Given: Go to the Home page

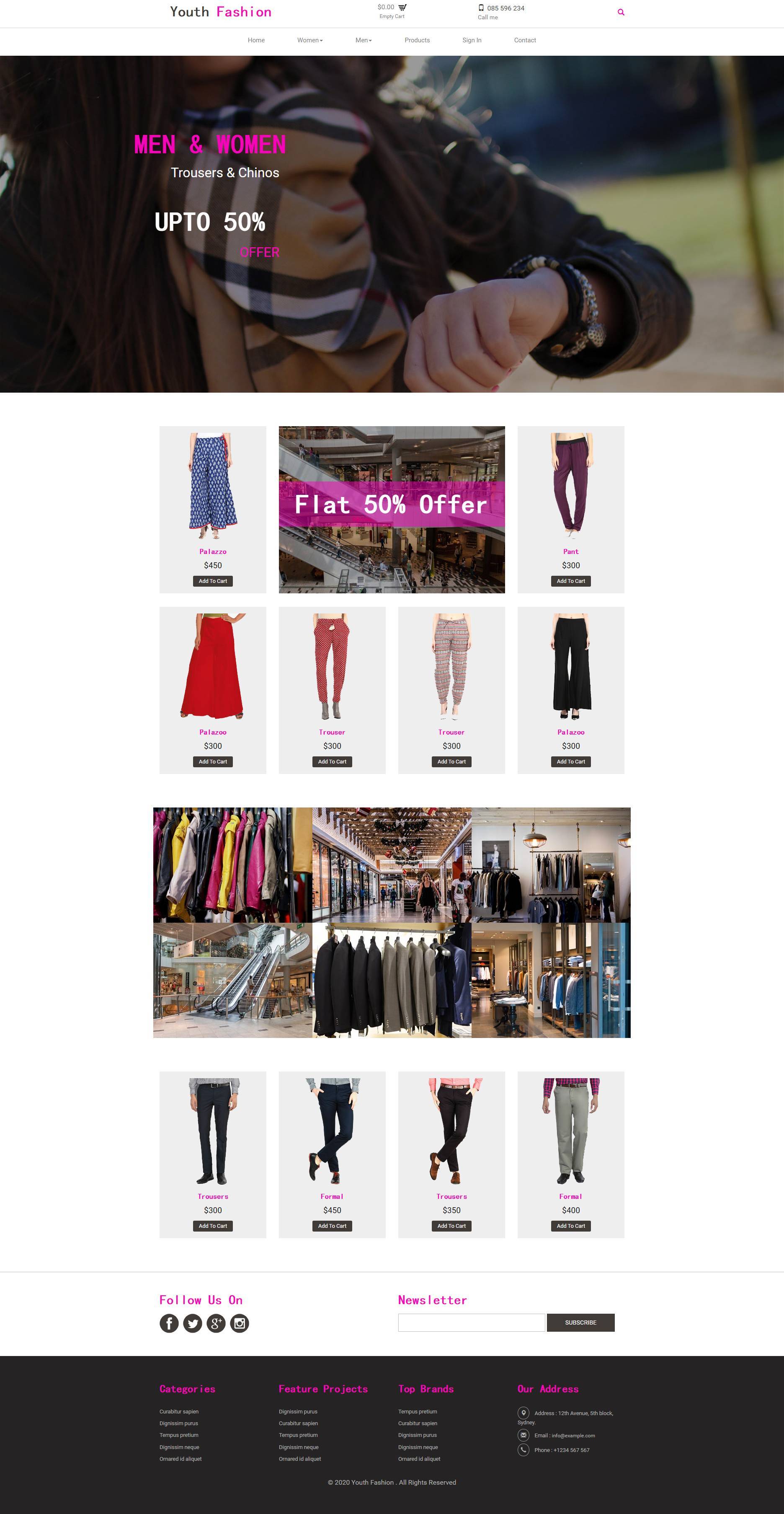Looking at the screenshot, I should [x=256, y=41].
